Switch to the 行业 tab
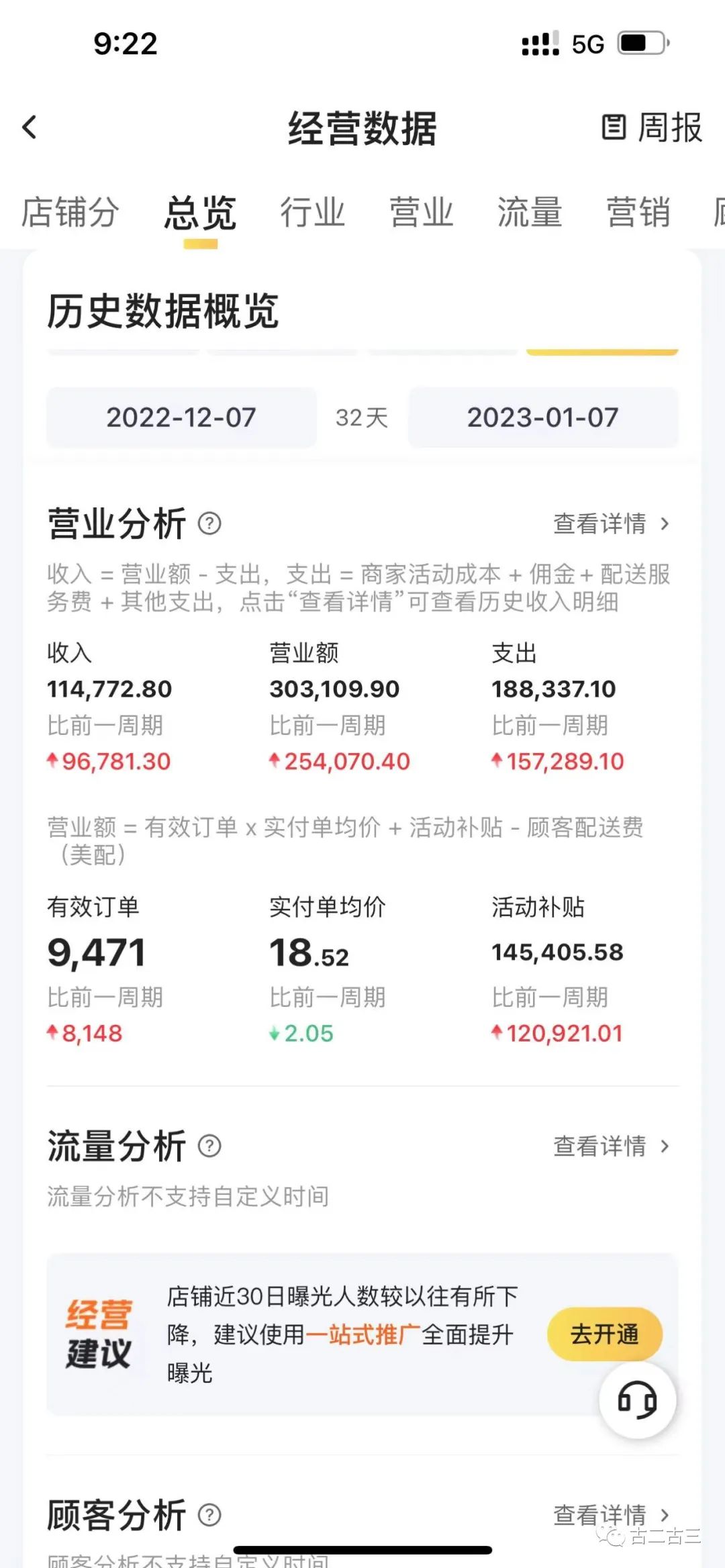725x1568 pixels. tap(312, 213)
